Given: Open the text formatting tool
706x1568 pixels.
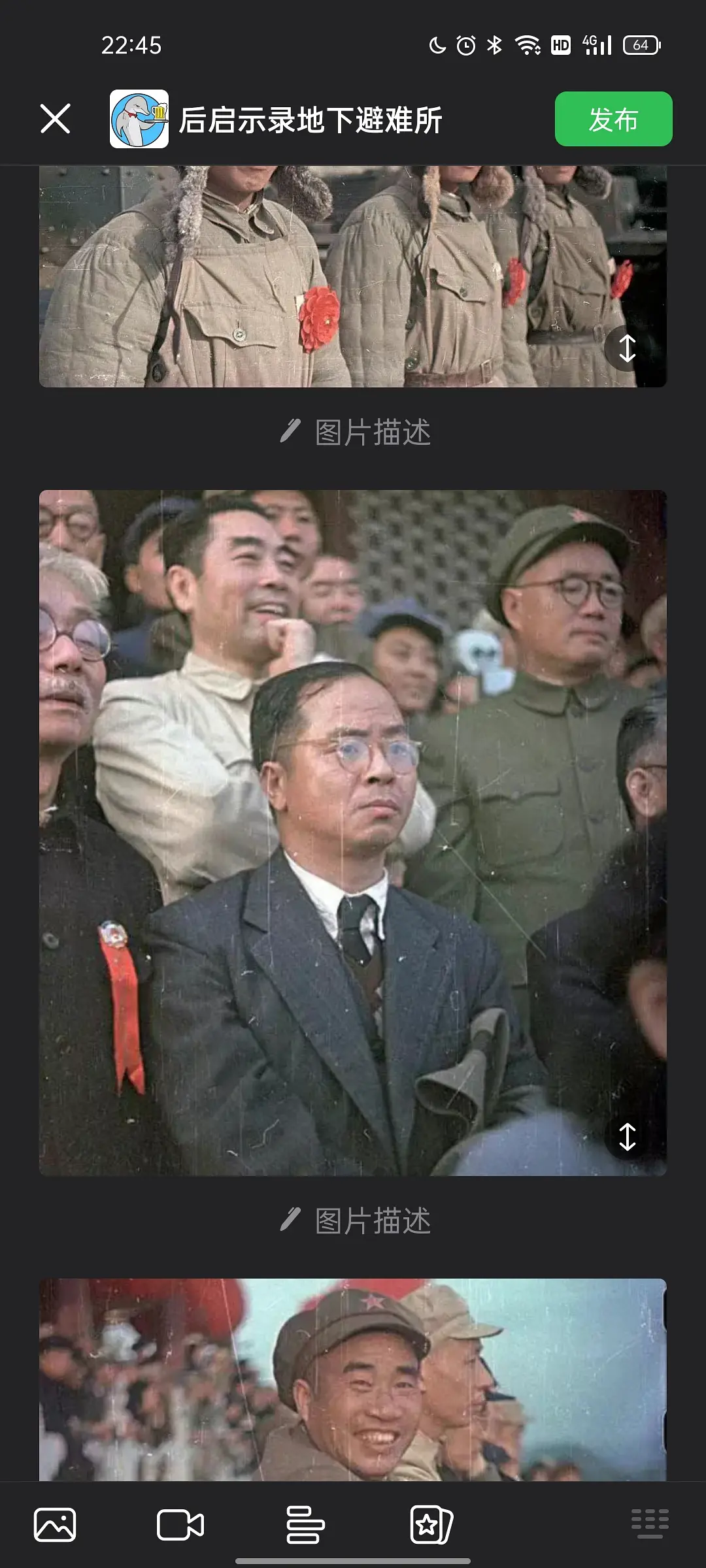Looking at the screenshot, I should coord(305,1525).
